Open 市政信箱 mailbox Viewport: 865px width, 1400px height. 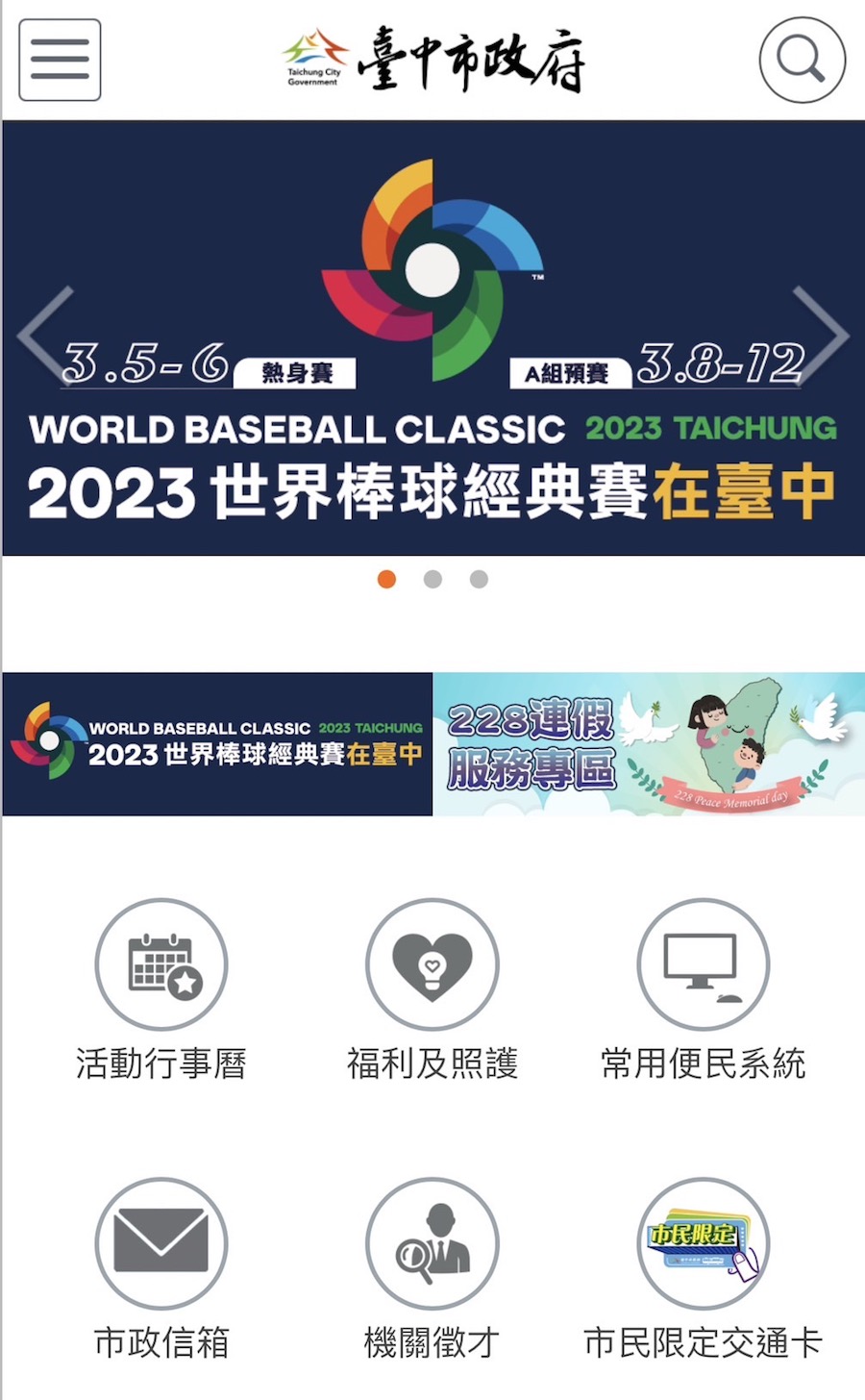click(161, 1243)
